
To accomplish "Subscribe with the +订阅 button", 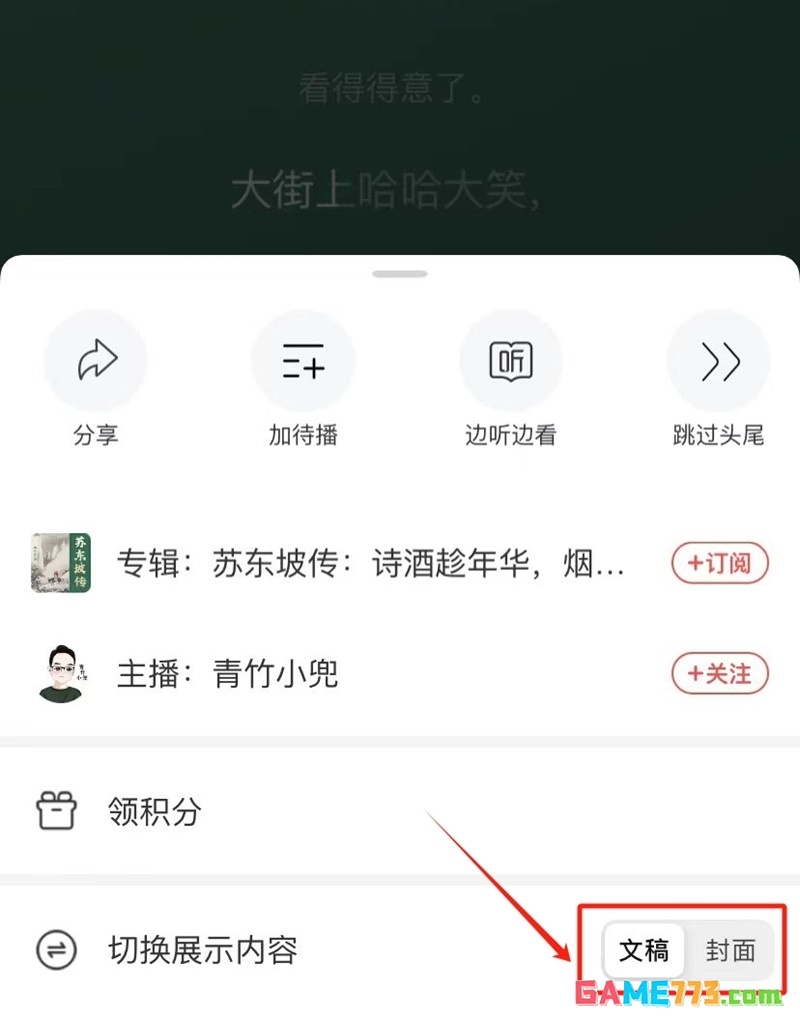I will 719,564.
